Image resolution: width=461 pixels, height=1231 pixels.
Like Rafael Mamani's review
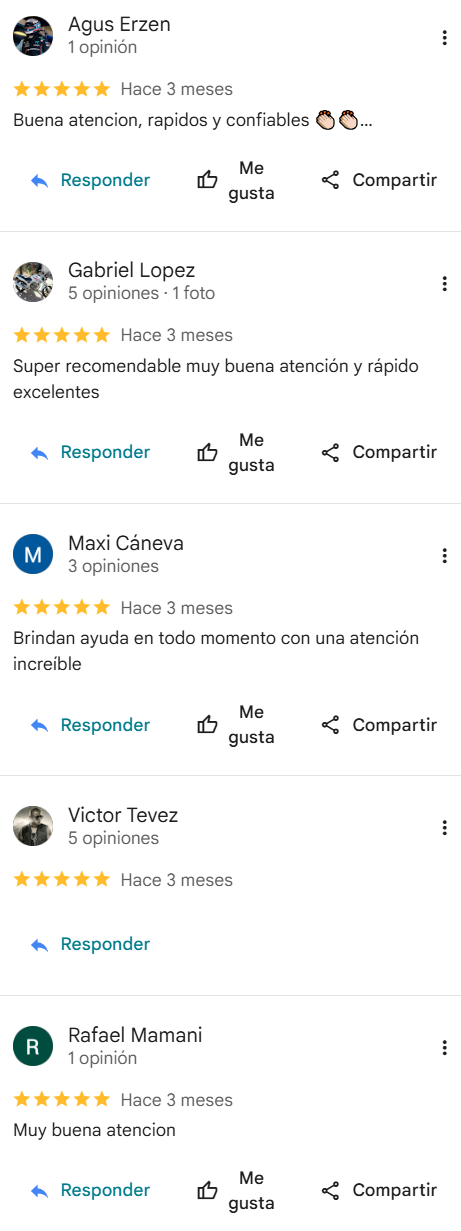[236, 1190]
